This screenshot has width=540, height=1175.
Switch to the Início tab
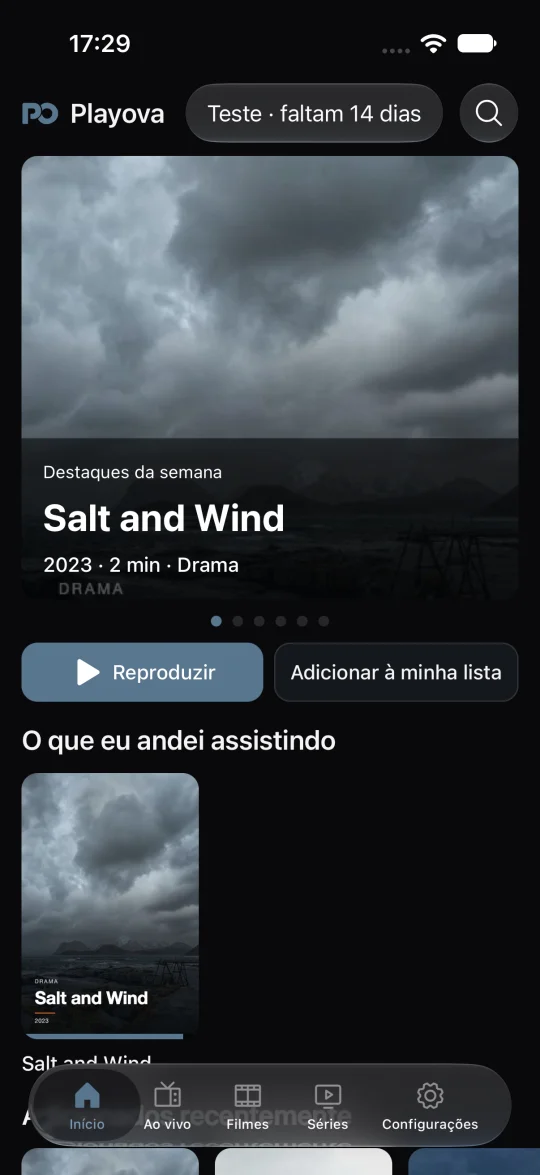[87, 1106]
